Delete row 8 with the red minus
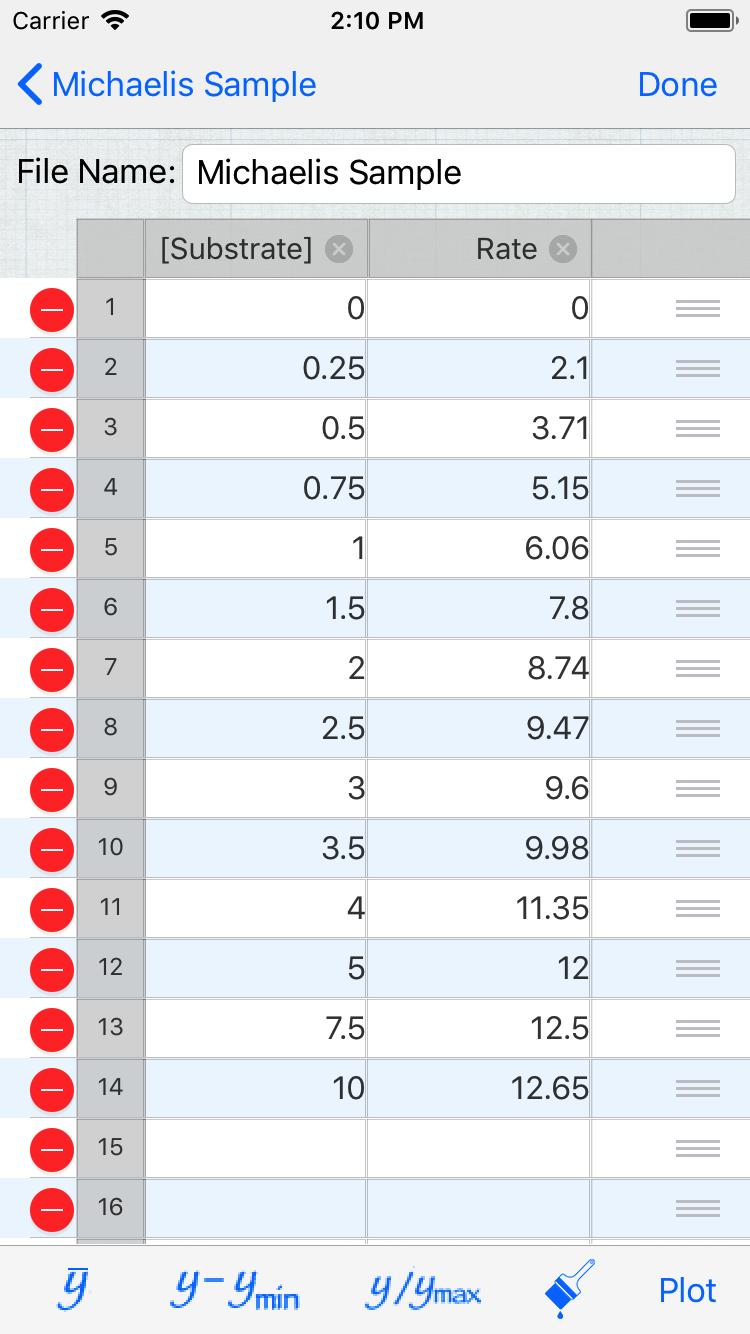 [52, 729]
